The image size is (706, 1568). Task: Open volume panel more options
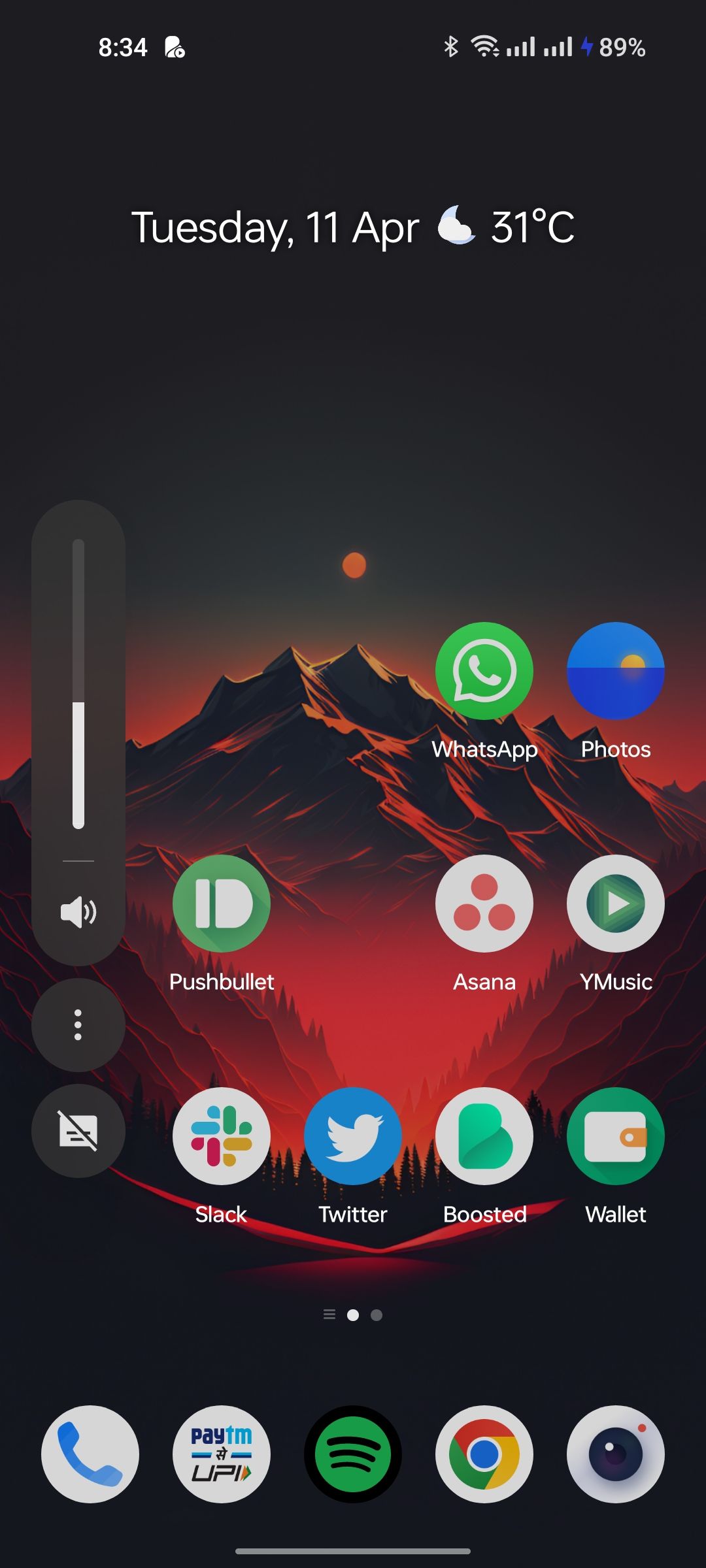pos(78,1025)
